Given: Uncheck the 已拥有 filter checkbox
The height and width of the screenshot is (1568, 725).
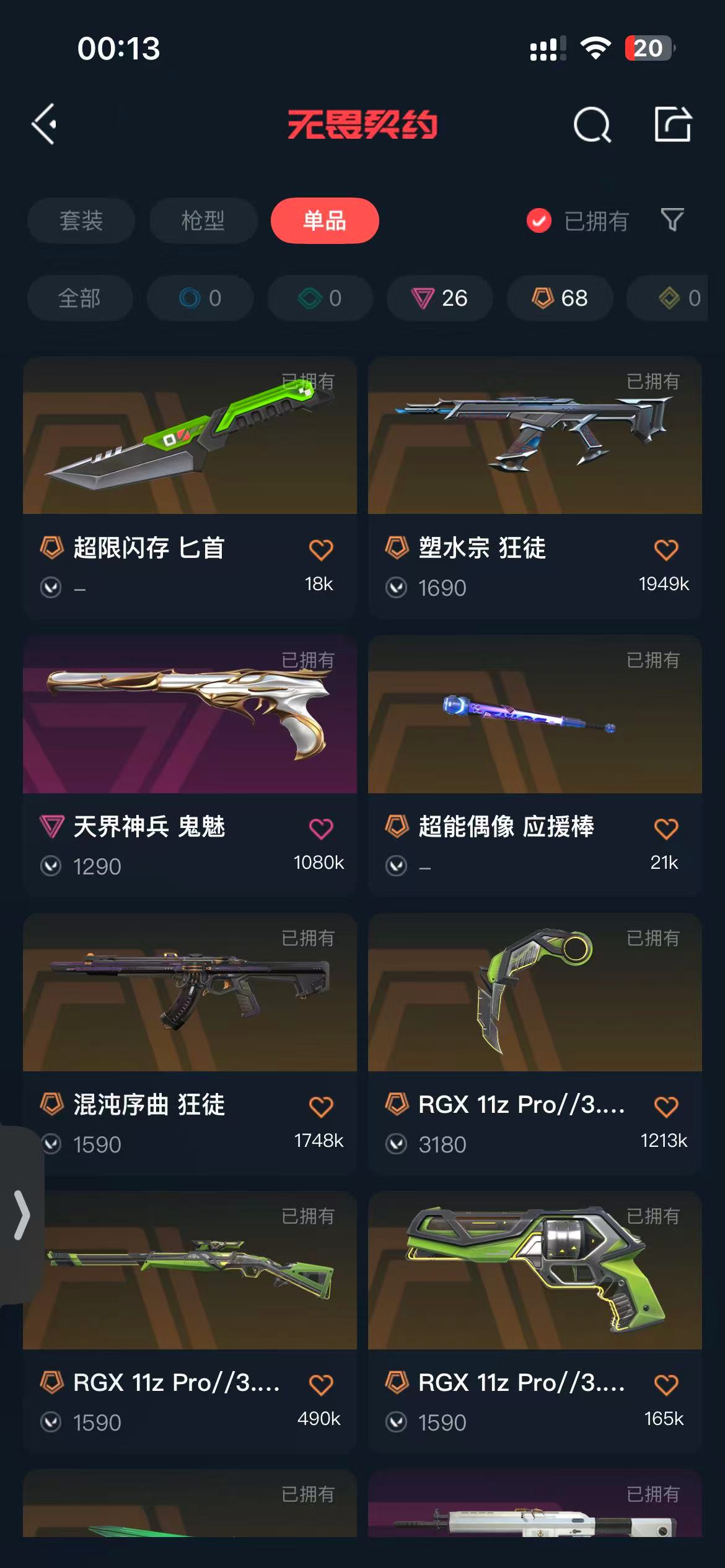Looking at the screenshot, I should coord(539,221).
